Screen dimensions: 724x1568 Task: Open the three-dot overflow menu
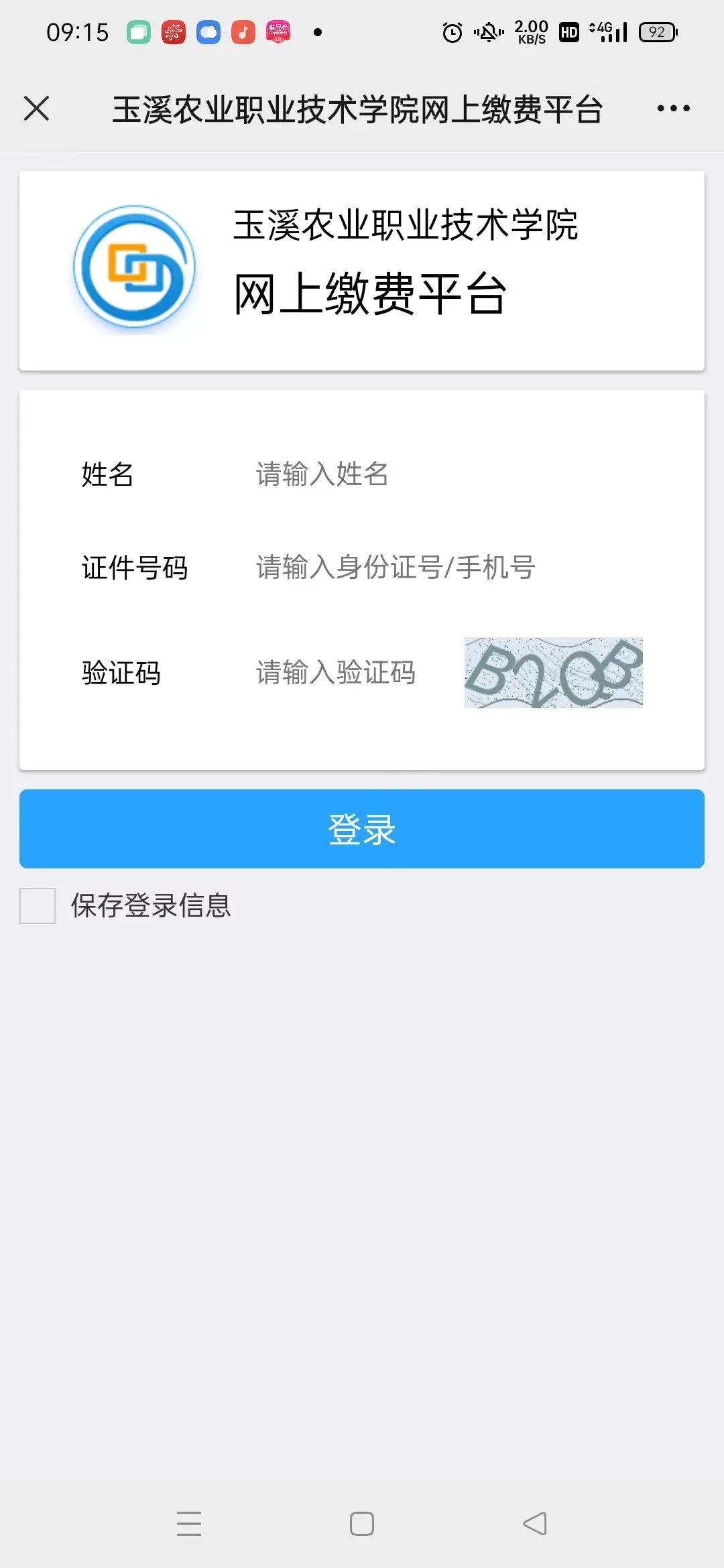pyautogui.click(x=673, y=109)
